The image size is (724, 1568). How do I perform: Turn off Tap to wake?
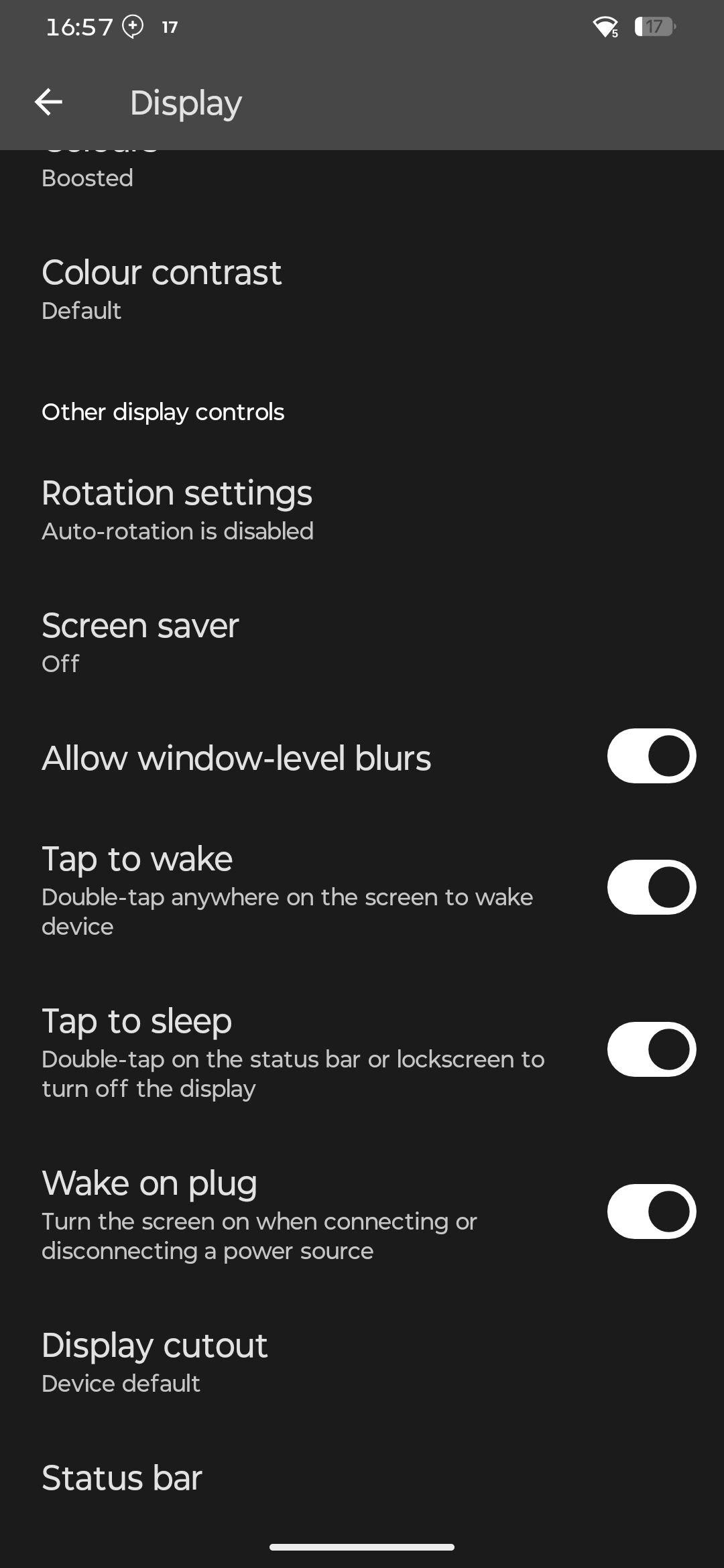(x=652, y=888)
